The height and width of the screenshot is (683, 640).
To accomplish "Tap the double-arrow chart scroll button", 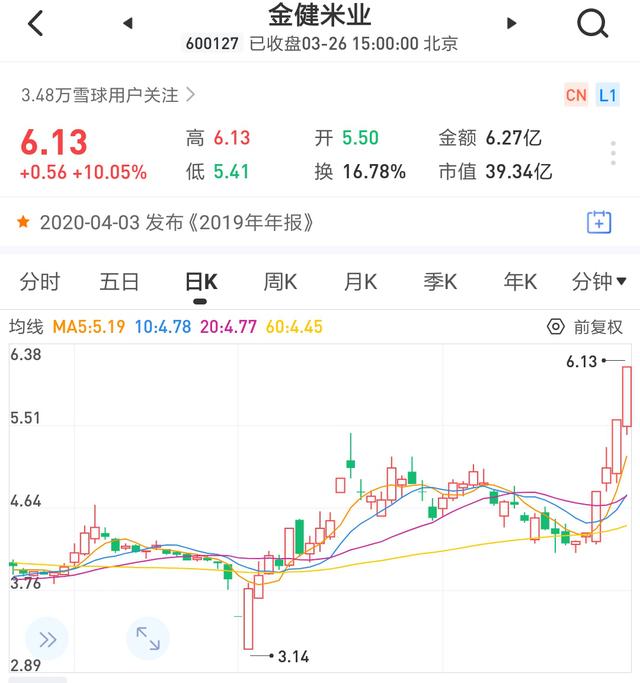I will [x=47, y=639].
